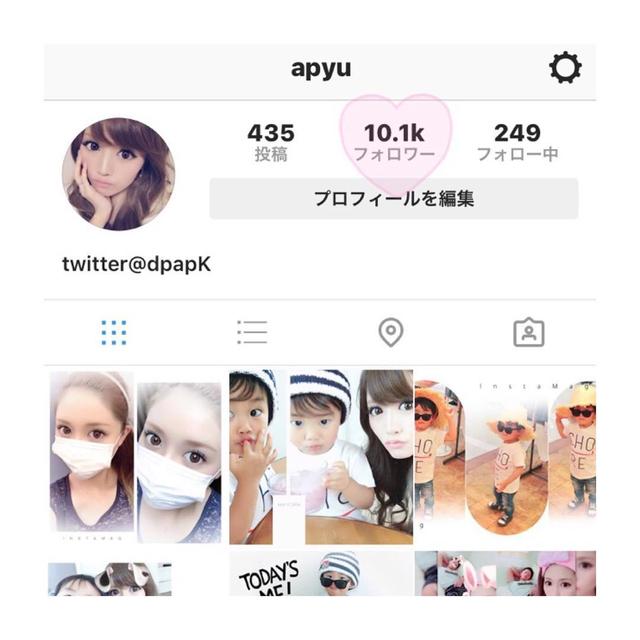Show the tagged photos tab
Image resolution: width=640 pixels, height=640 pixels.
pyautogui.click(x=528, y=332)
